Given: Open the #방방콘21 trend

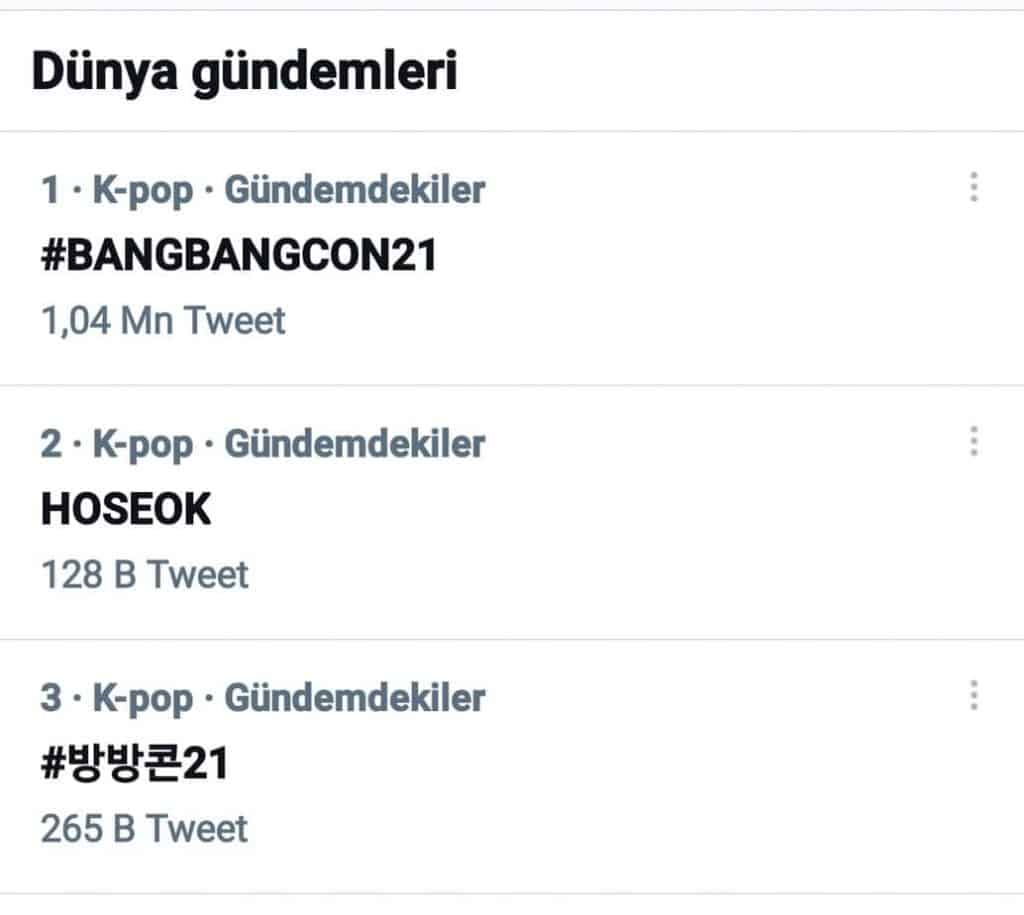Looking at the screenshot, I should coord(134,765).
